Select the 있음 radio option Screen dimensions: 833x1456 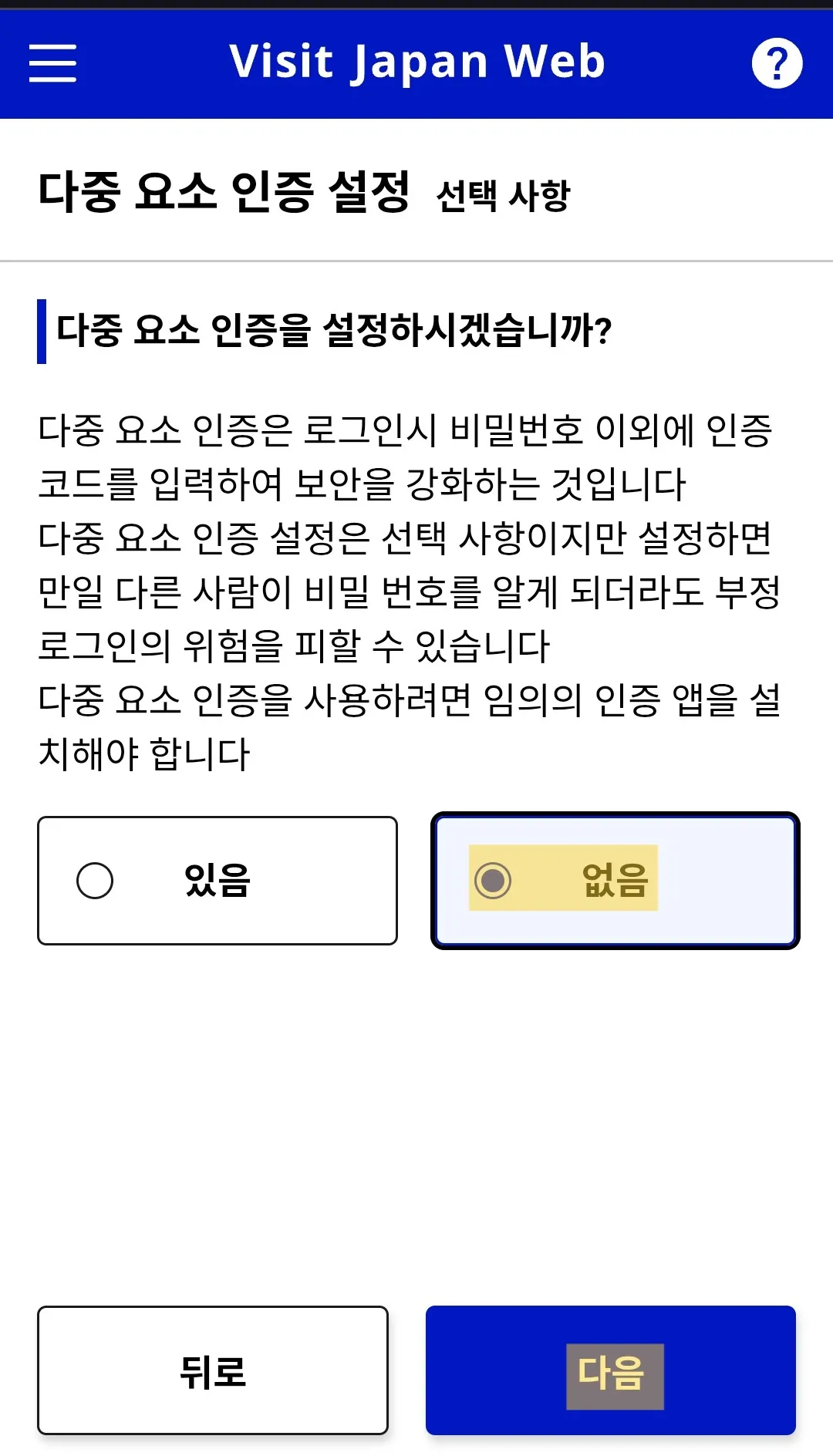pyautogui.click(x=217, y=881)
